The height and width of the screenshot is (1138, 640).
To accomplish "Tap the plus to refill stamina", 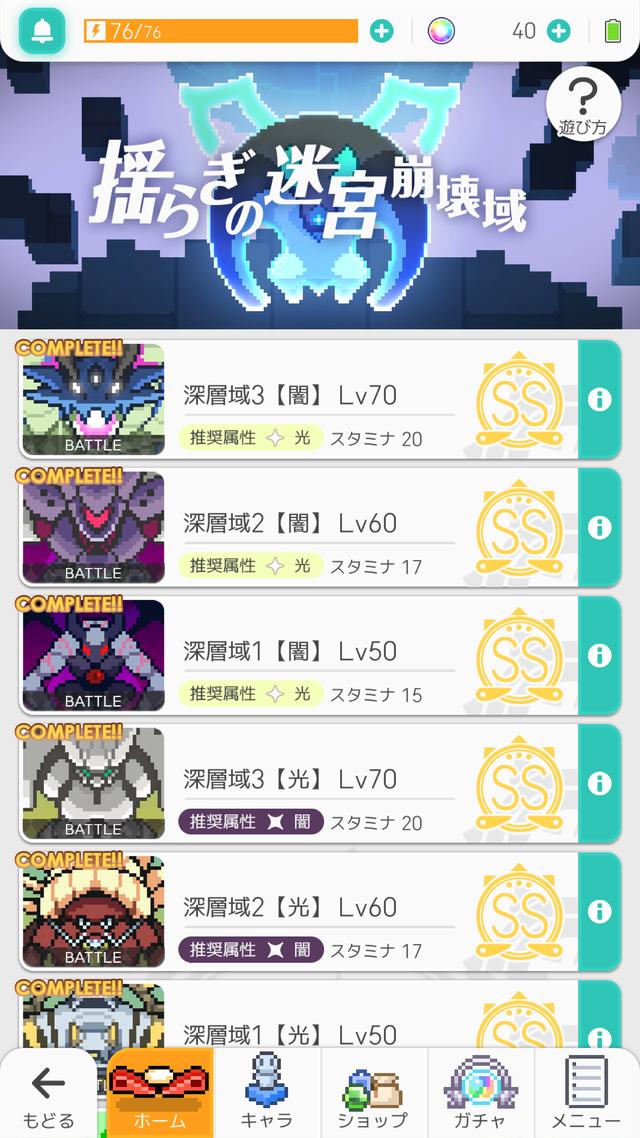I will 382,31.
